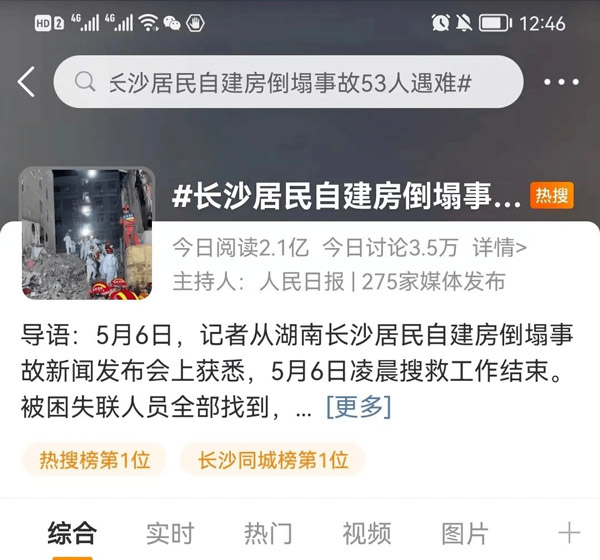Open the 热搜榜第1位 chip
600x560 pixels.
[x=95, y=460]
